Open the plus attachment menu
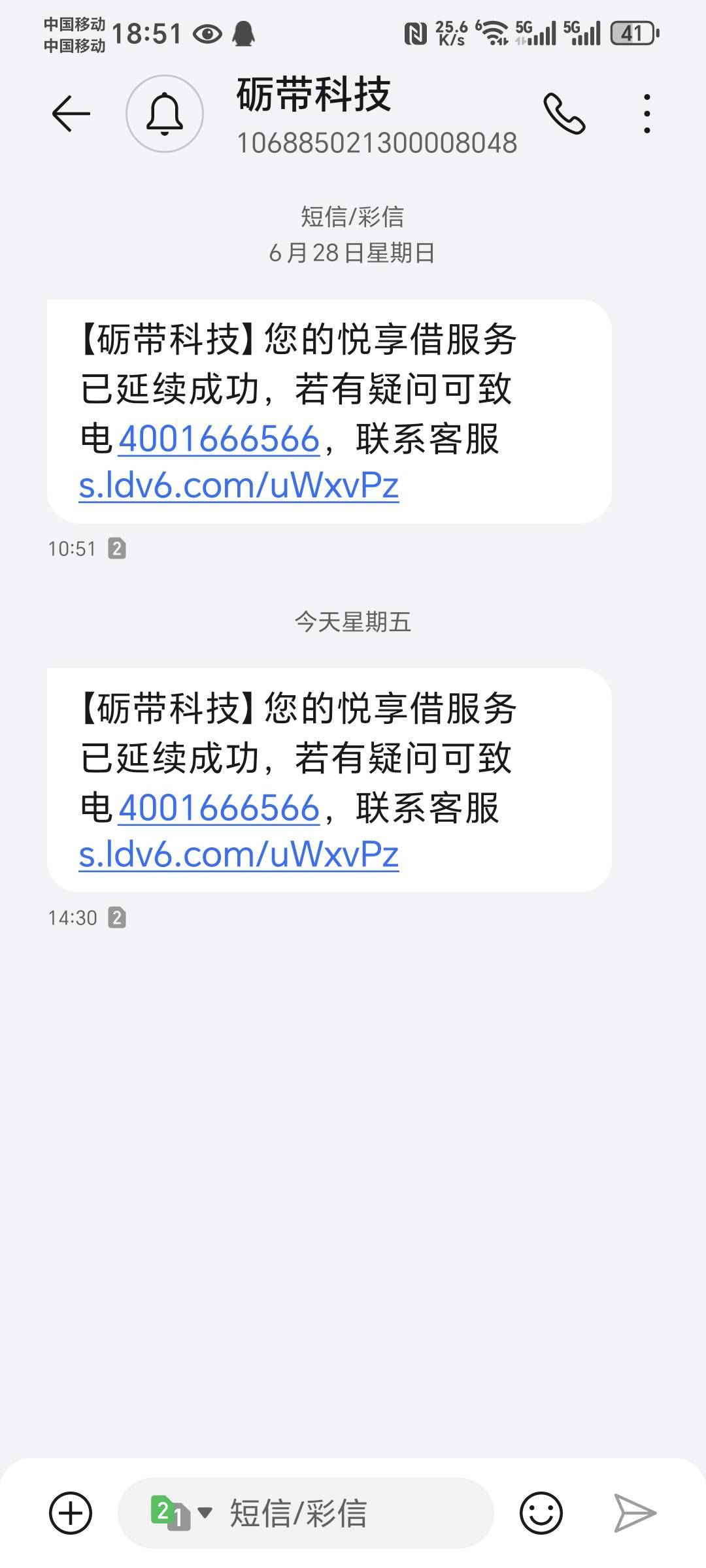 (71, 1513)
